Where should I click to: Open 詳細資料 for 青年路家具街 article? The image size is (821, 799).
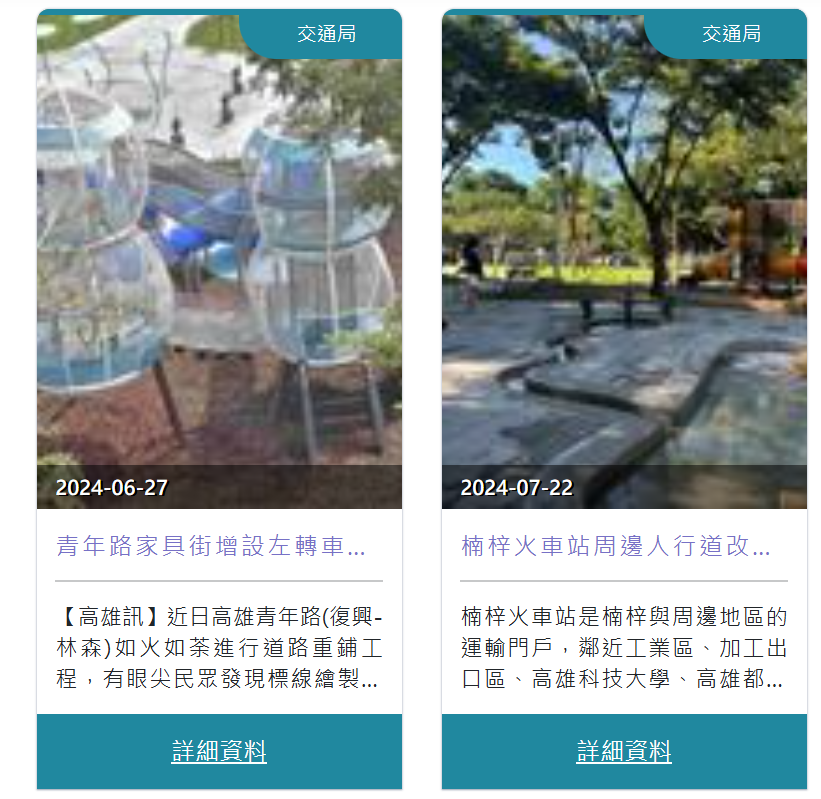[x=219, y=751]
